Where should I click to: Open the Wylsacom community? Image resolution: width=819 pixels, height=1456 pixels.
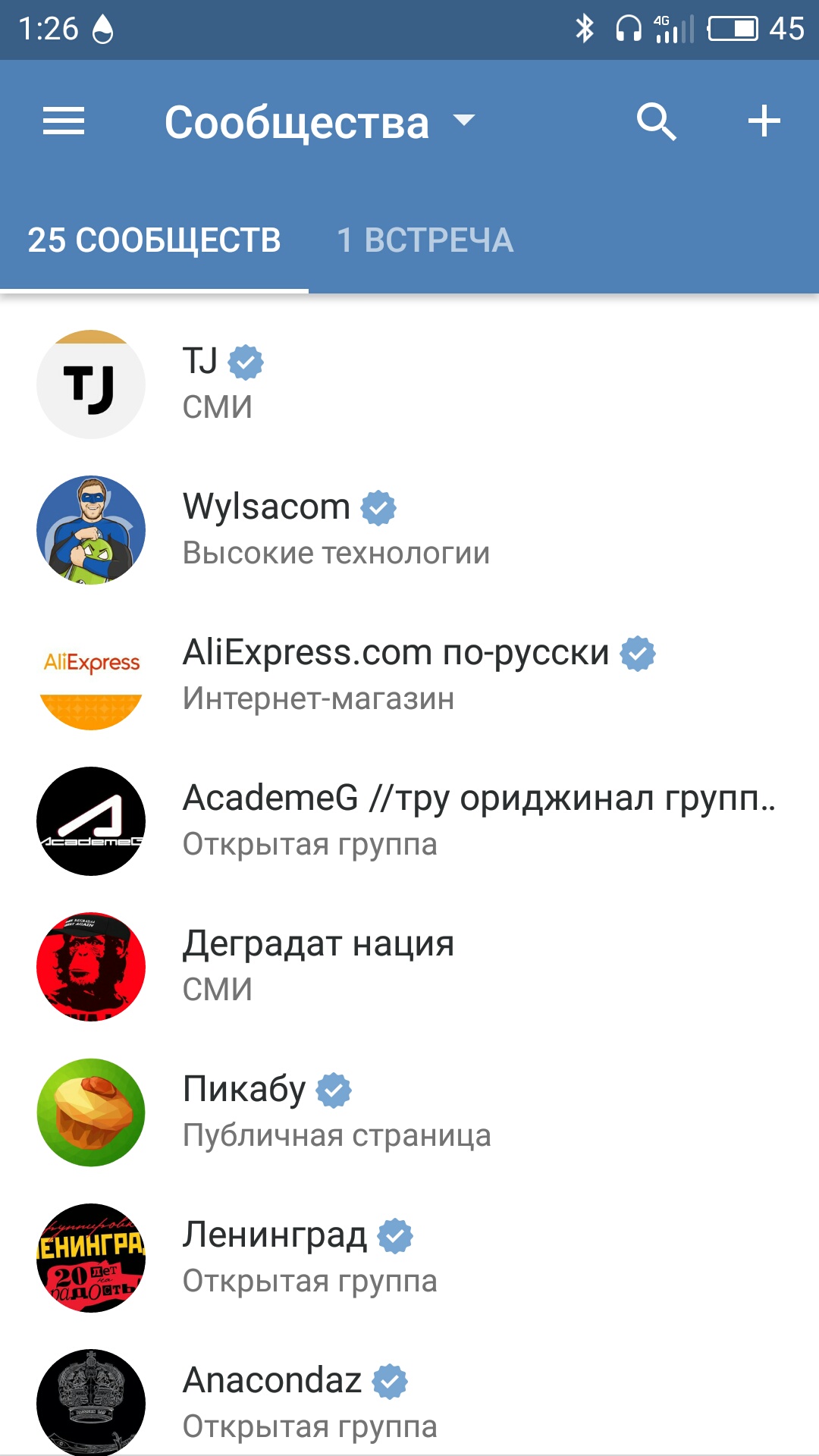[x=409, y=529]
